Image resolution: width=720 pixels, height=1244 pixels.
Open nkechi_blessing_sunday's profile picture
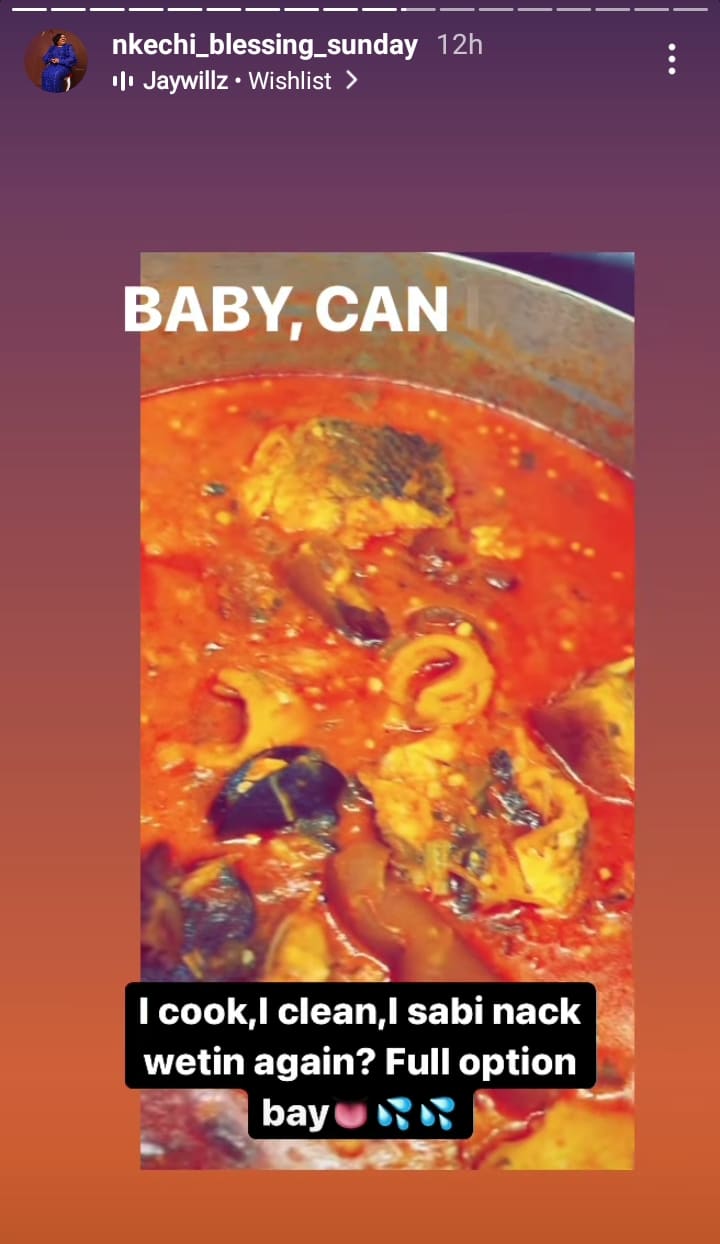pyautogui.click(x=56, y=61)
